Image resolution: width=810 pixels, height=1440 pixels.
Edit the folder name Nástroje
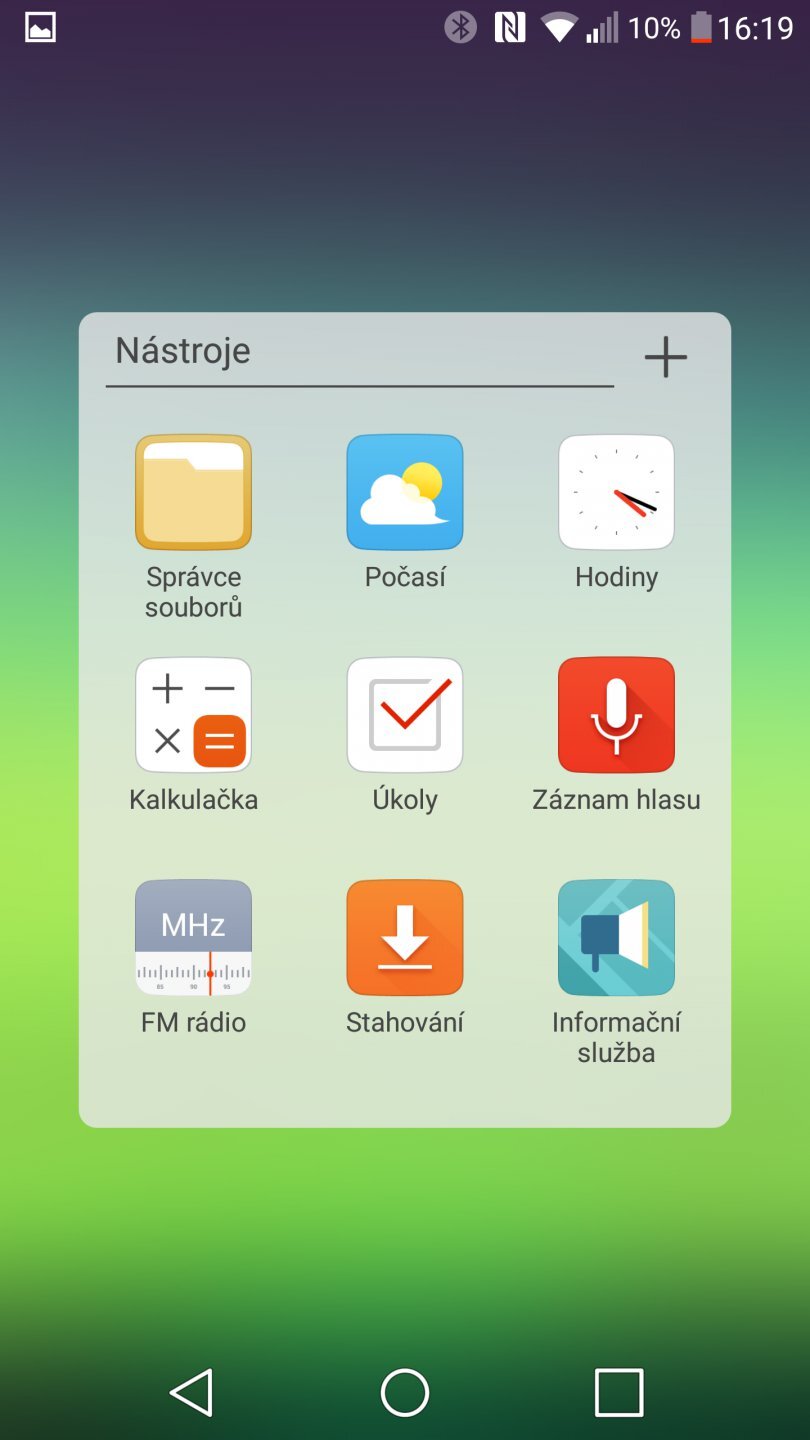[x=358, y=352]
